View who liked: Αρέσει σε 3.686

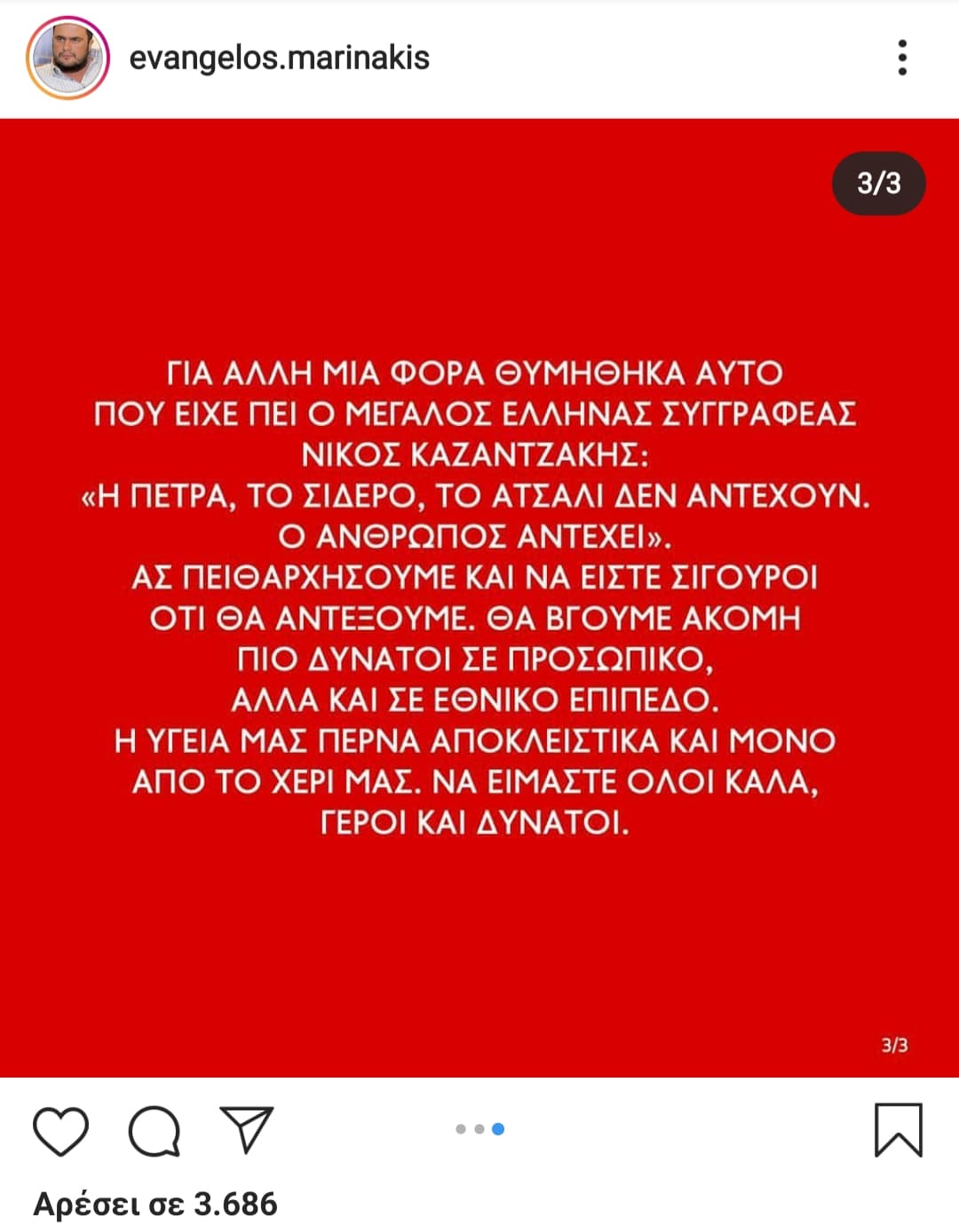click(x=155, y=1204)
